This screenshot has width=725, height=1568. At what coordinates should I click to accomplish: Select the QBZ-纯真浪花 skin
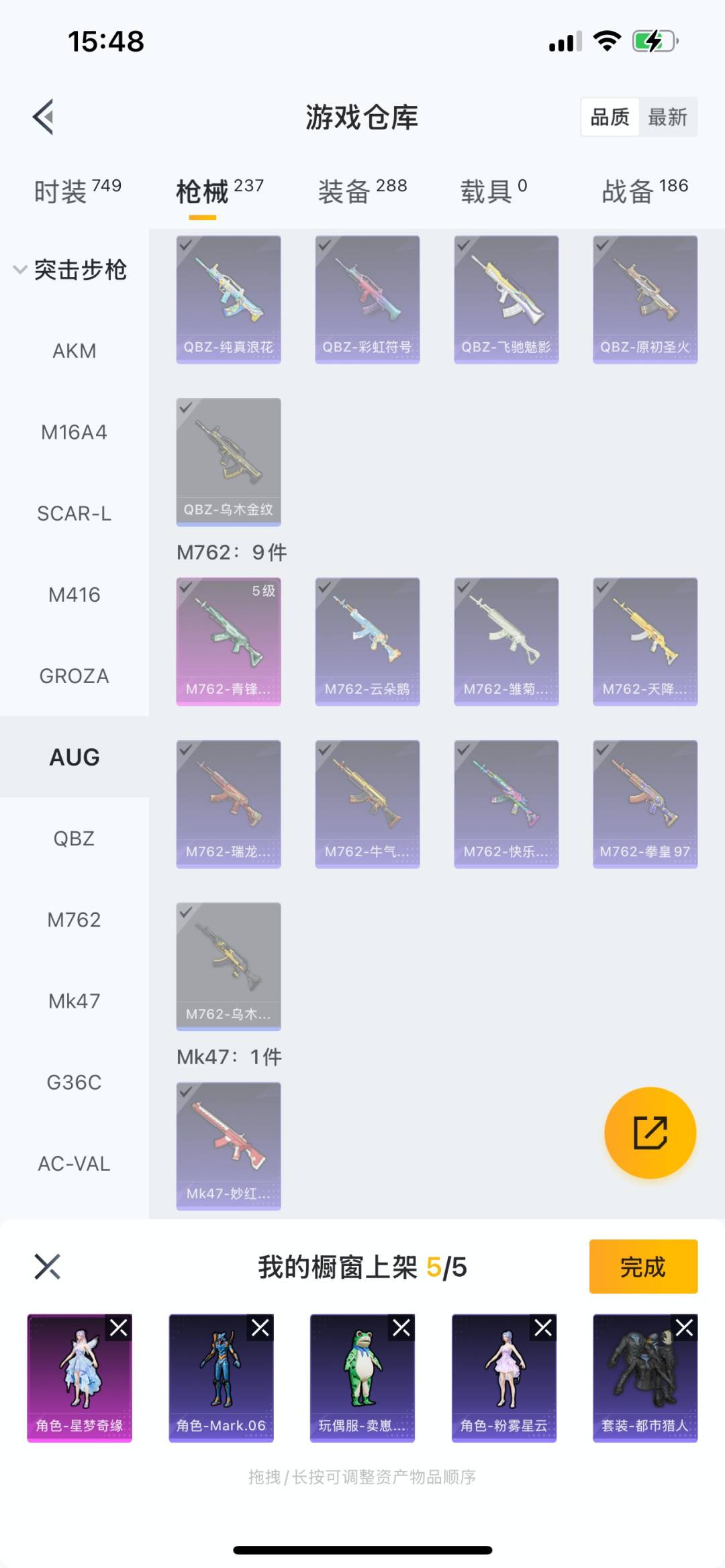(x=228, y=299)
